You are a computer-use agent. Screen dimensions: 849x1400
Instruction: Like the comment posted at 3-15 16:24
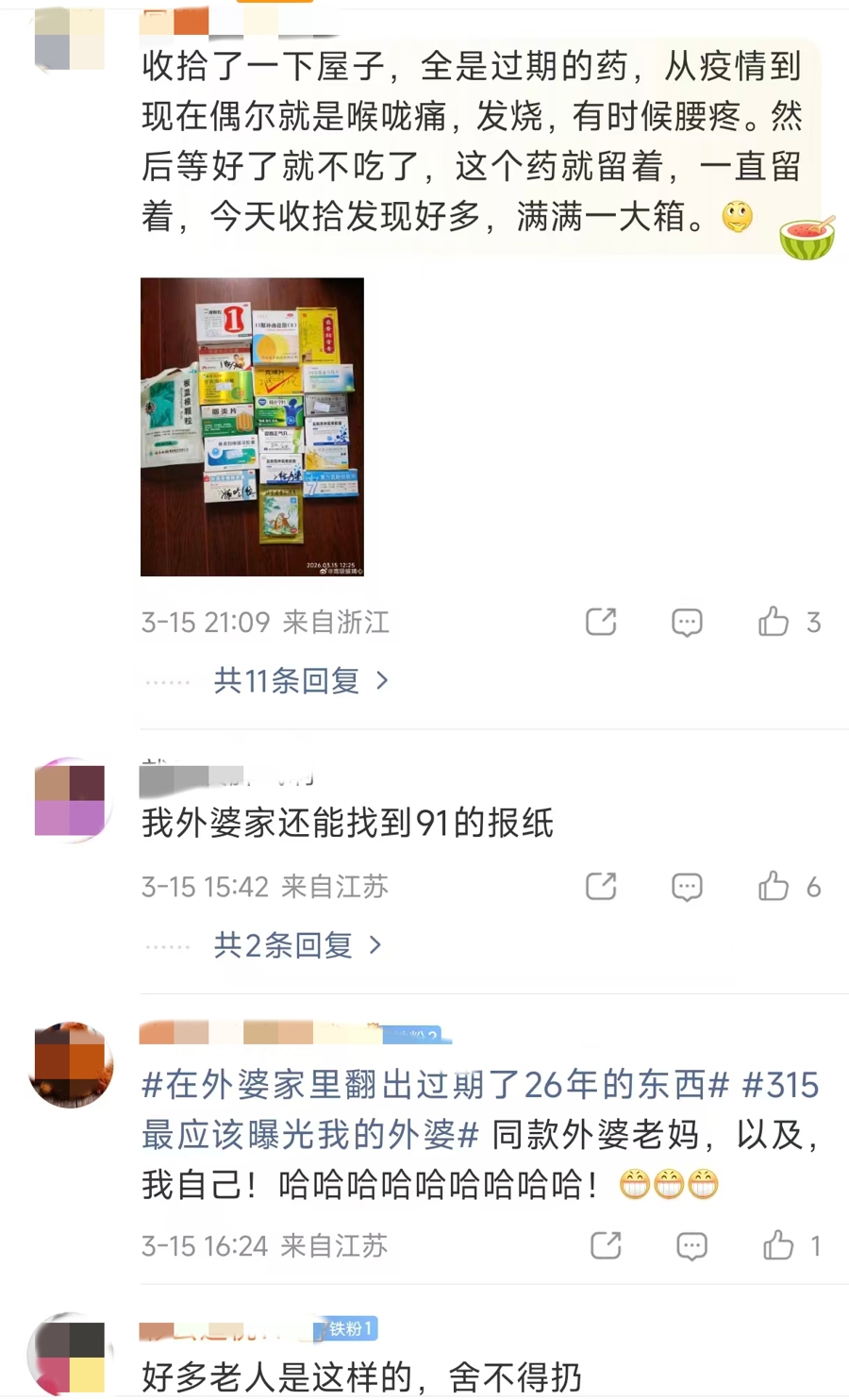(x=778, y=1245)
